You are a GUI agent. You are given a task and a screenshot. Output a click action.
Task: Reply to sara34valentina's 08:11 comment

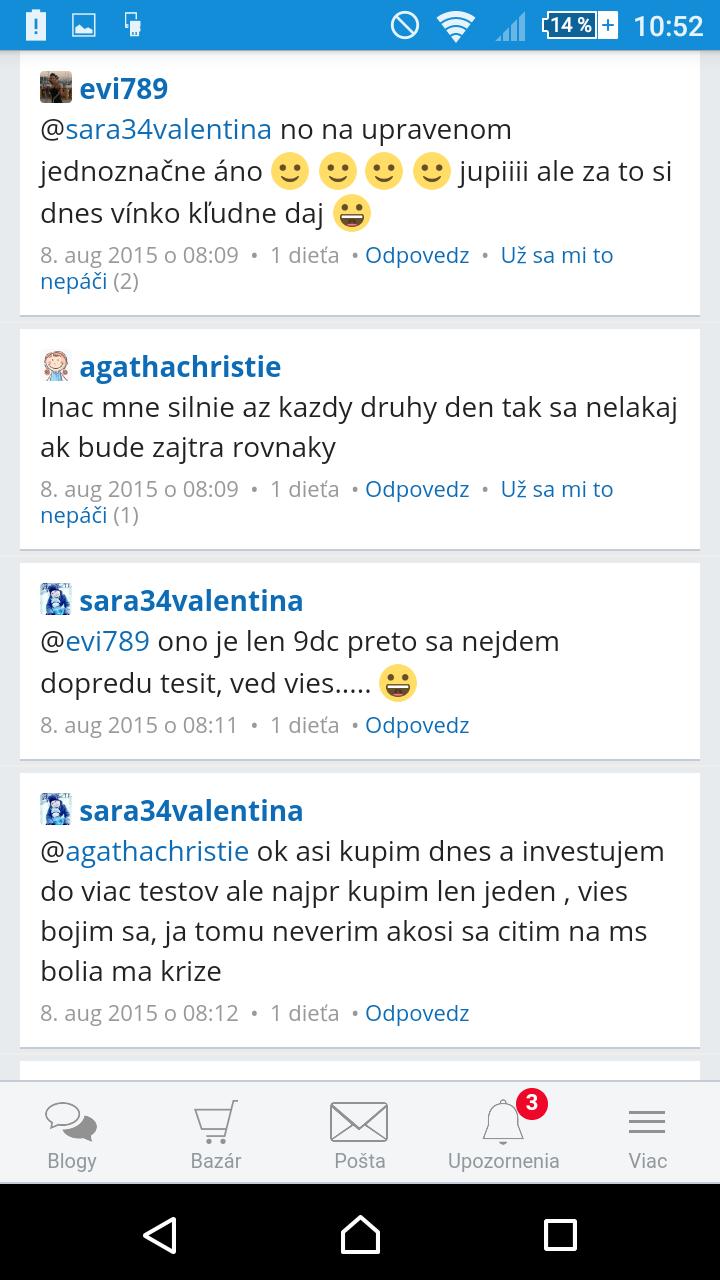[417, 725]
